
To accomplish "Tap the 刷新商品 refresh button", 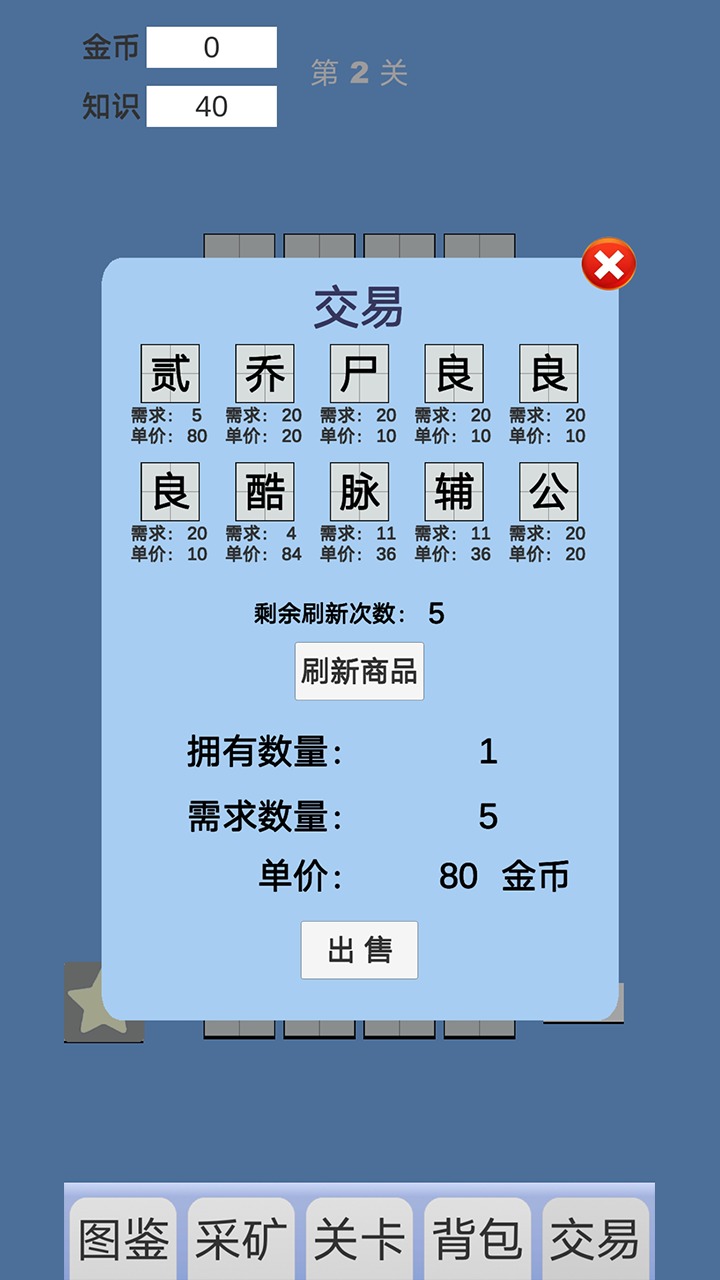I will coord(359,671).
